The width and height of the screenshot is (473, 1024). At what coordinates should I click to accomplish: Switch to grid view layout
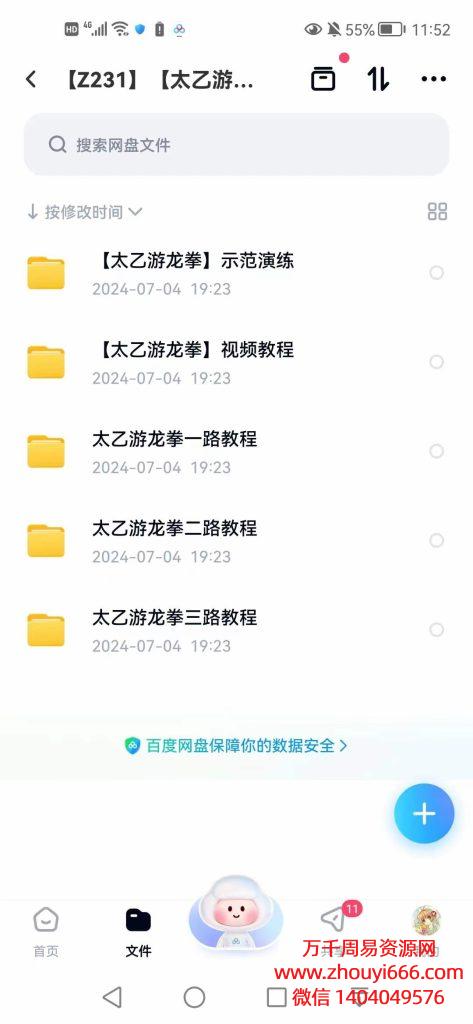pyautogui.click(x=437, y=211)
